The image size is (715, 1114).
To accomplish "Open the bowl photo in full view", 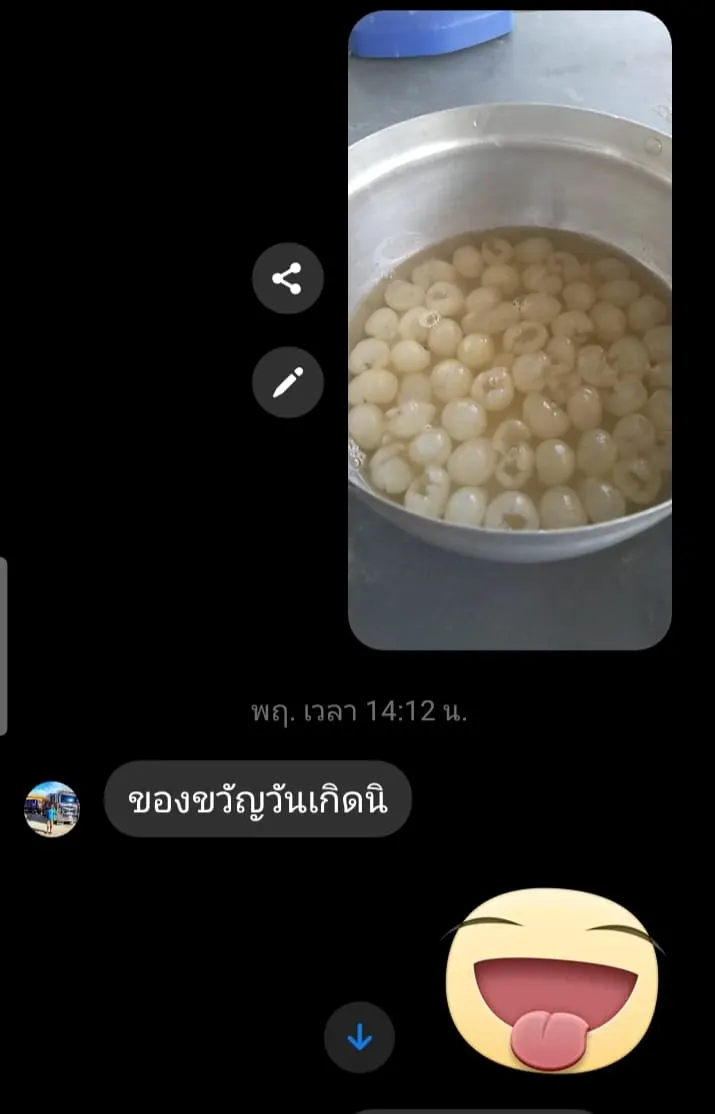I will [509, 330].
